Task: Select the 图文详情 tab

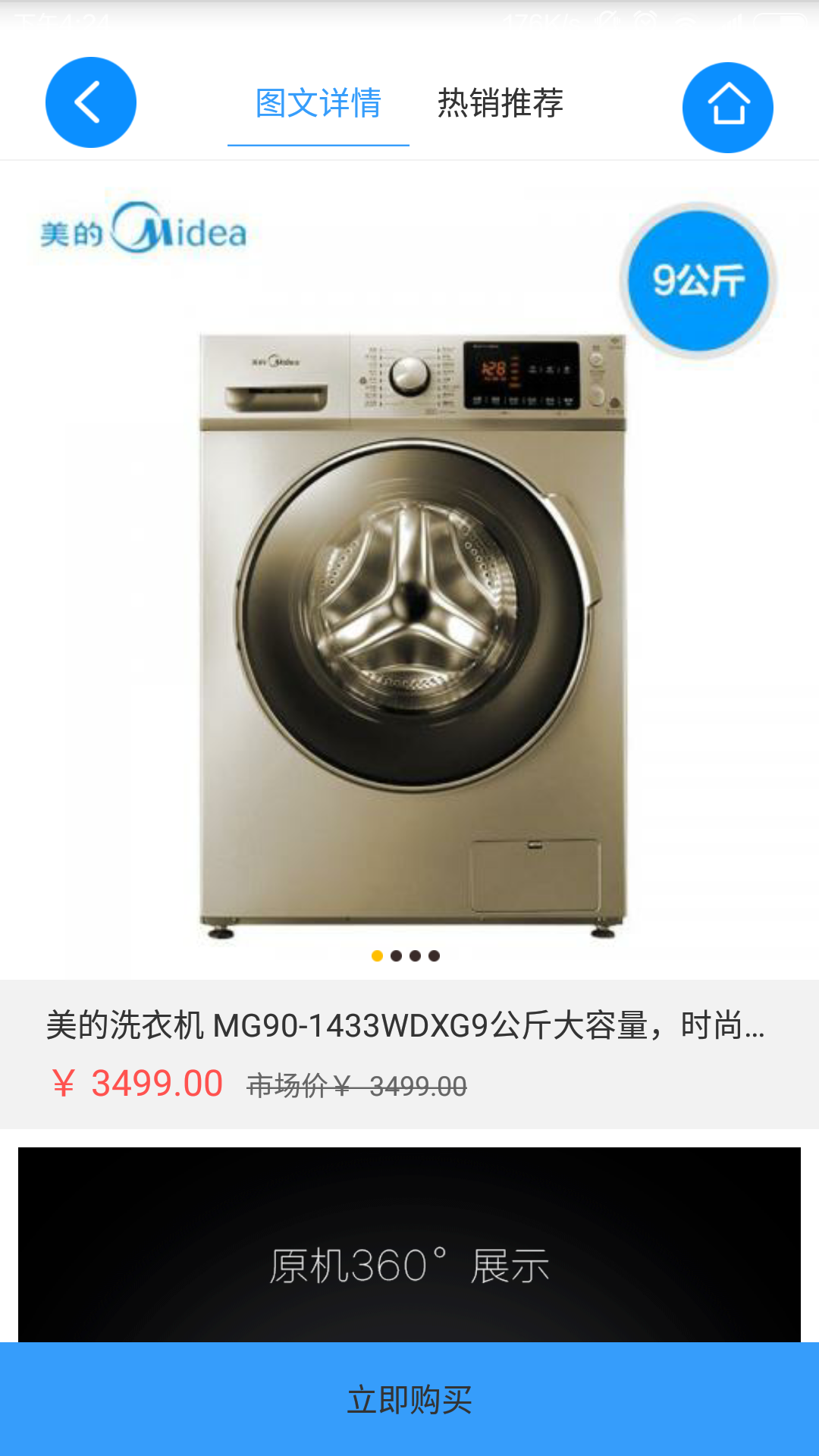Action: pyautogui.click(x=318, y=105)
